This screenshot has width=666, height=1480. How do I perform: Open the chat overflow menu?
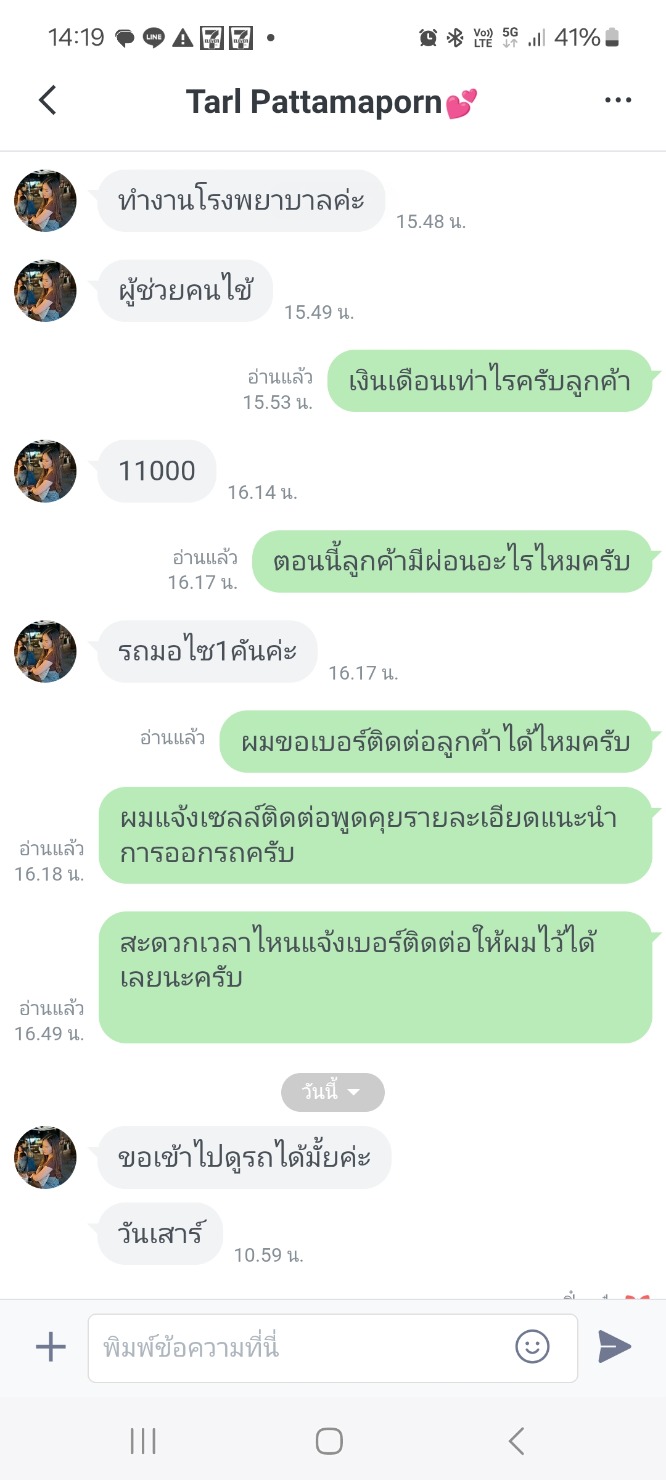[x=618, y=100]
